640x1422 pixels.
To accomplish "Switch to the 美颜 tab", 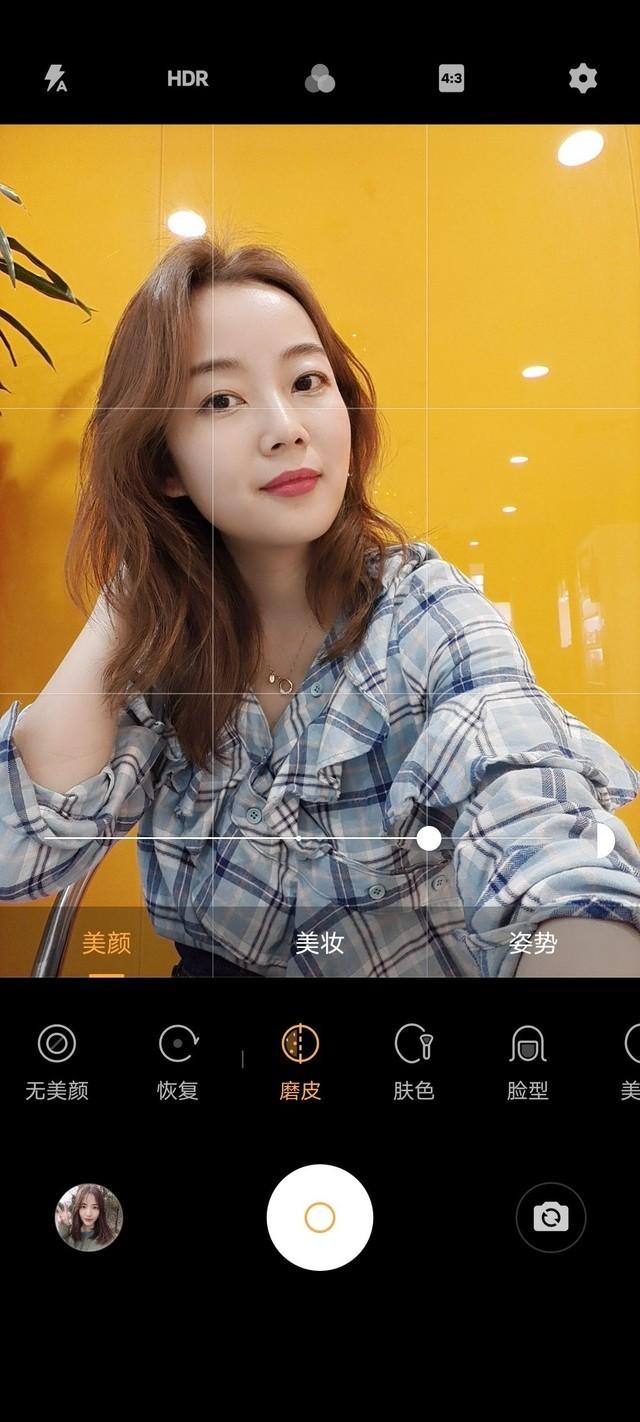I will pos(106,943).
